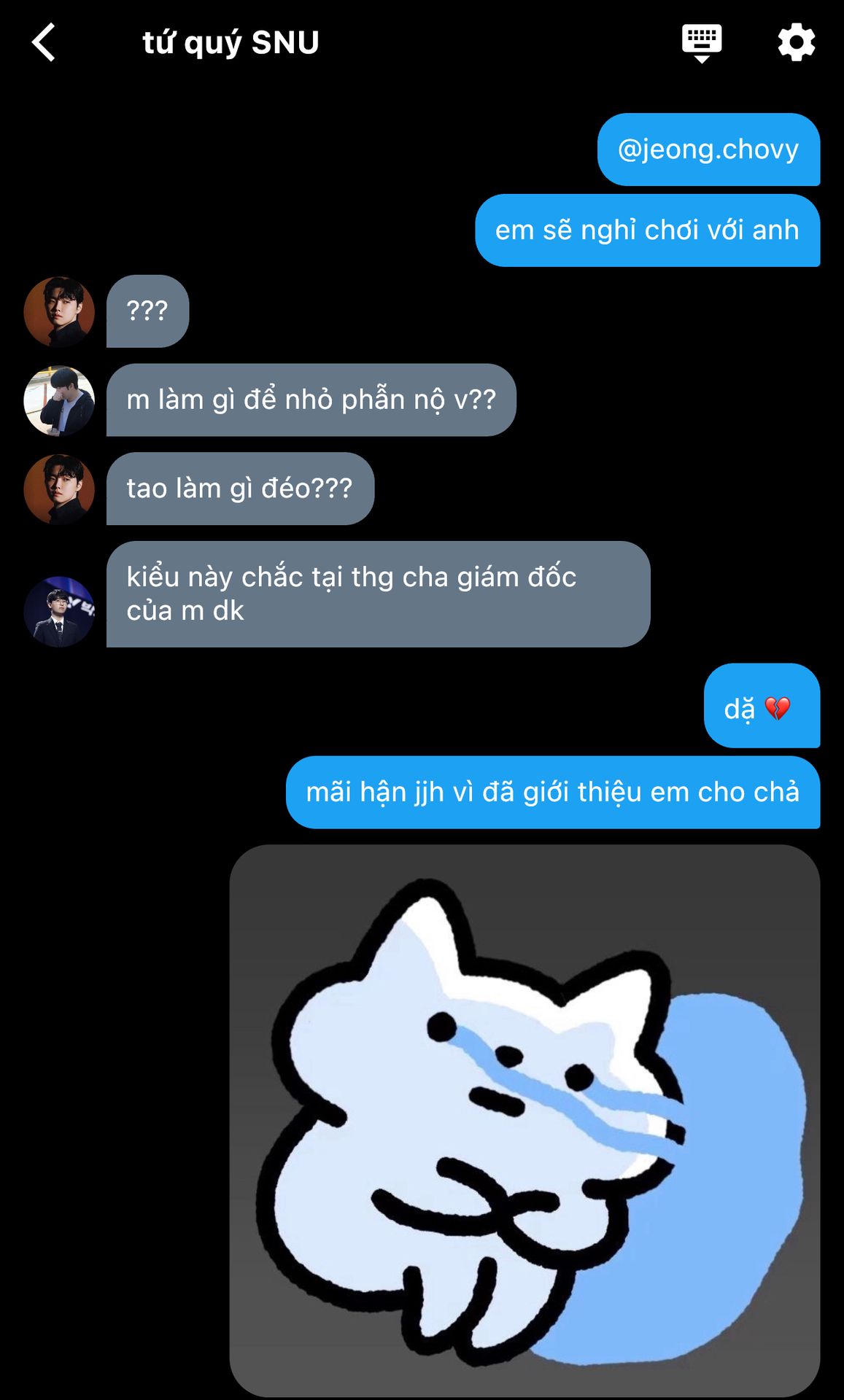Go back using the top-left arrow
This screenshot has height=1400, width=844.
point(44,42)
